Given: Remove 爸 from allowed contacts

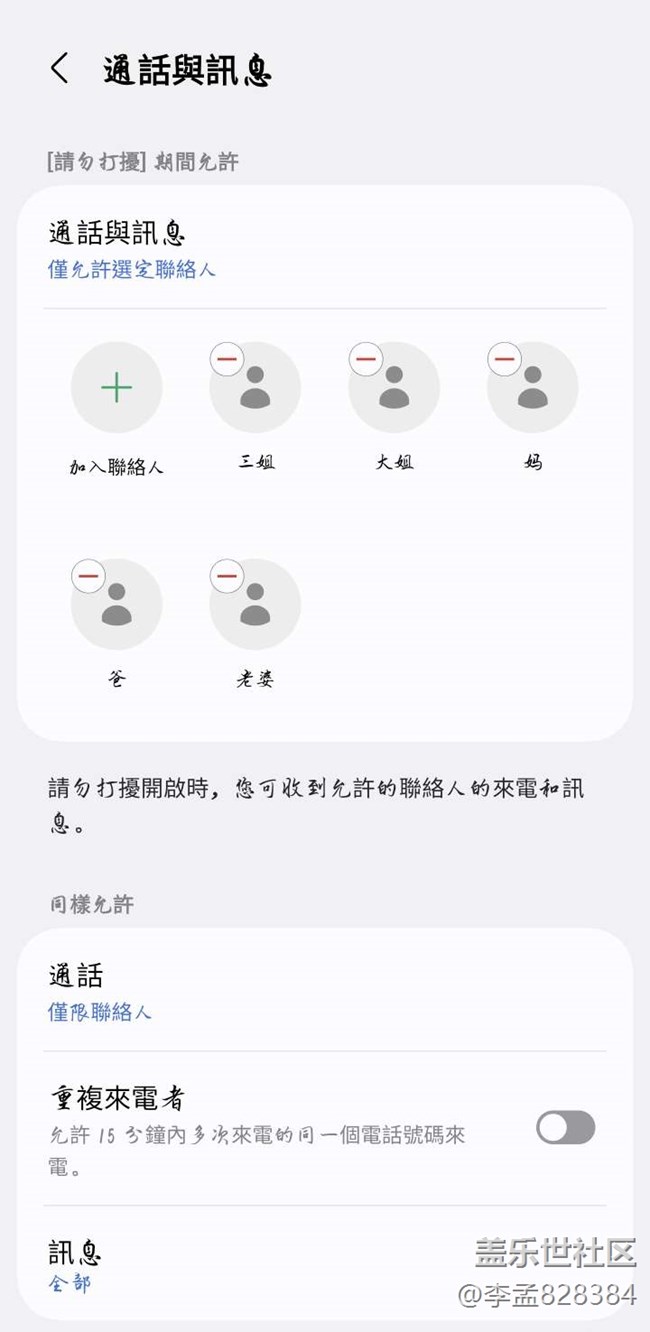Looking at the screenshot, I should (89, 575).
